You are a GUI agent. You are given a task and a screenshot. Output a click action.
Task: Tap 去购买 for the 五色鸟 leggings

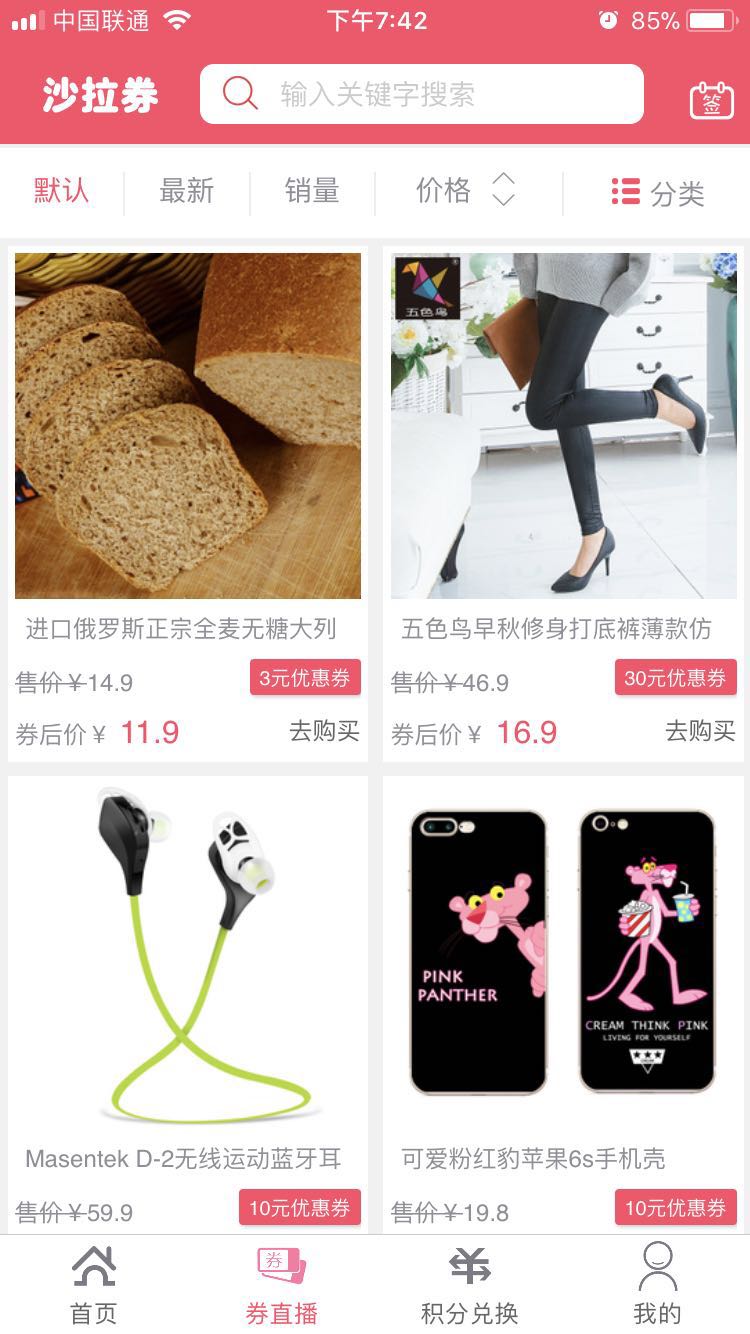point(700,732)
